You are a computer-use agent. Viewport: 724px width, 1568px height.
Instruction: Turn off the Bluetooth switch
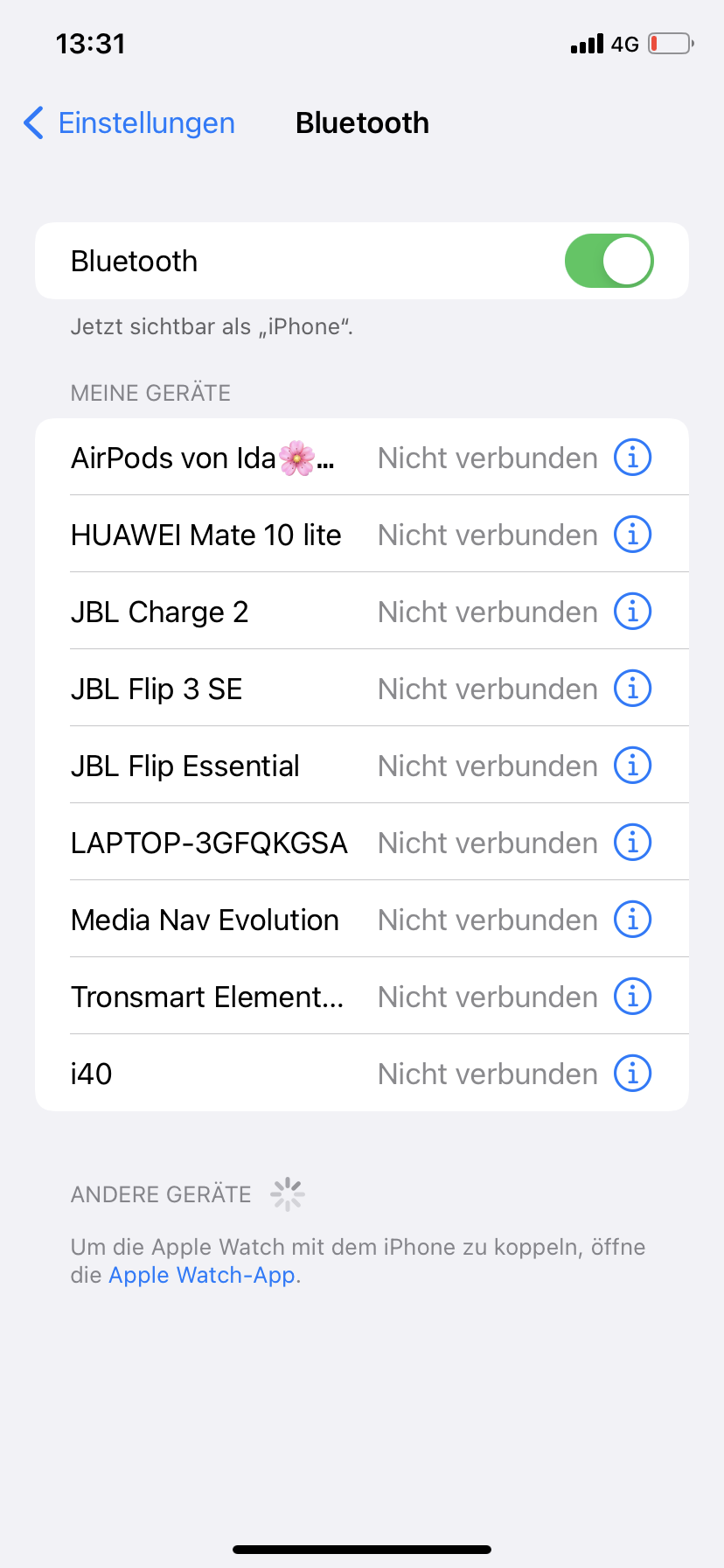609,261
